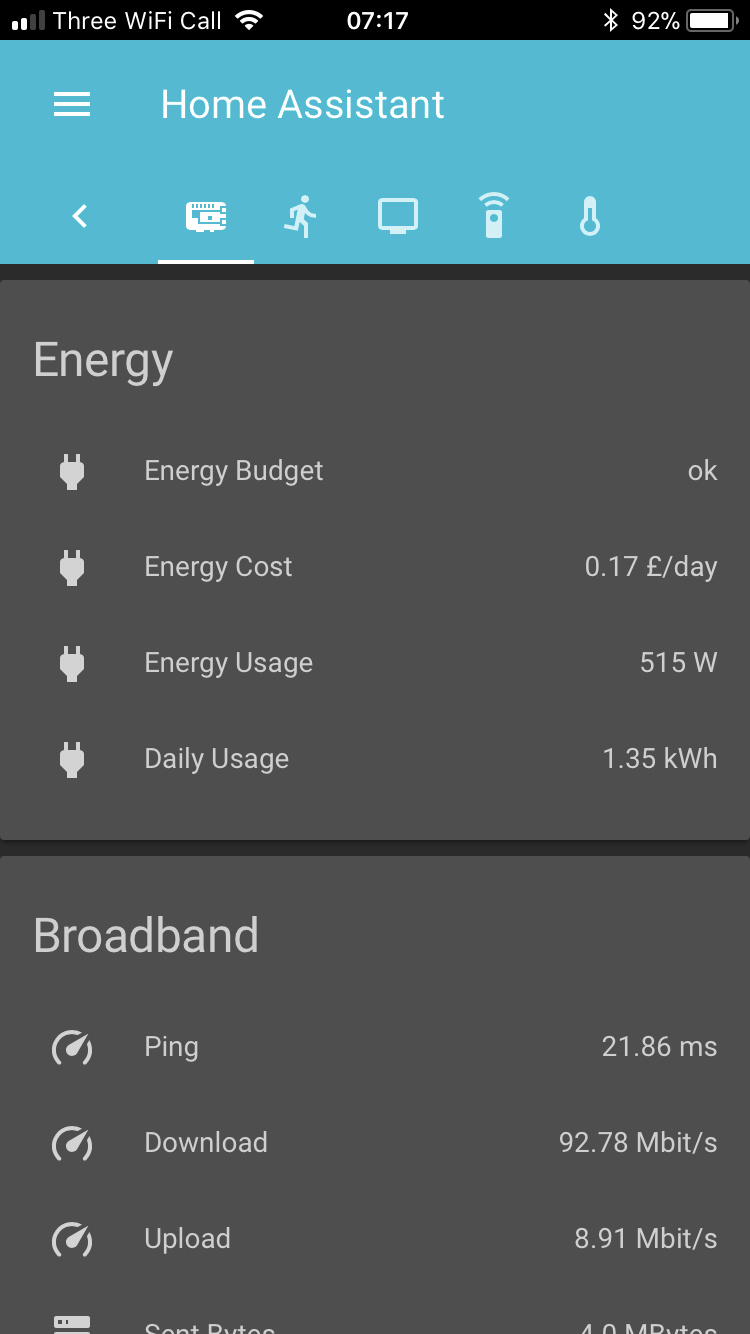The height and width of the screenshot is (1334, 750).
Task: View Energy Cost entity info
Action: coord(375,567)
